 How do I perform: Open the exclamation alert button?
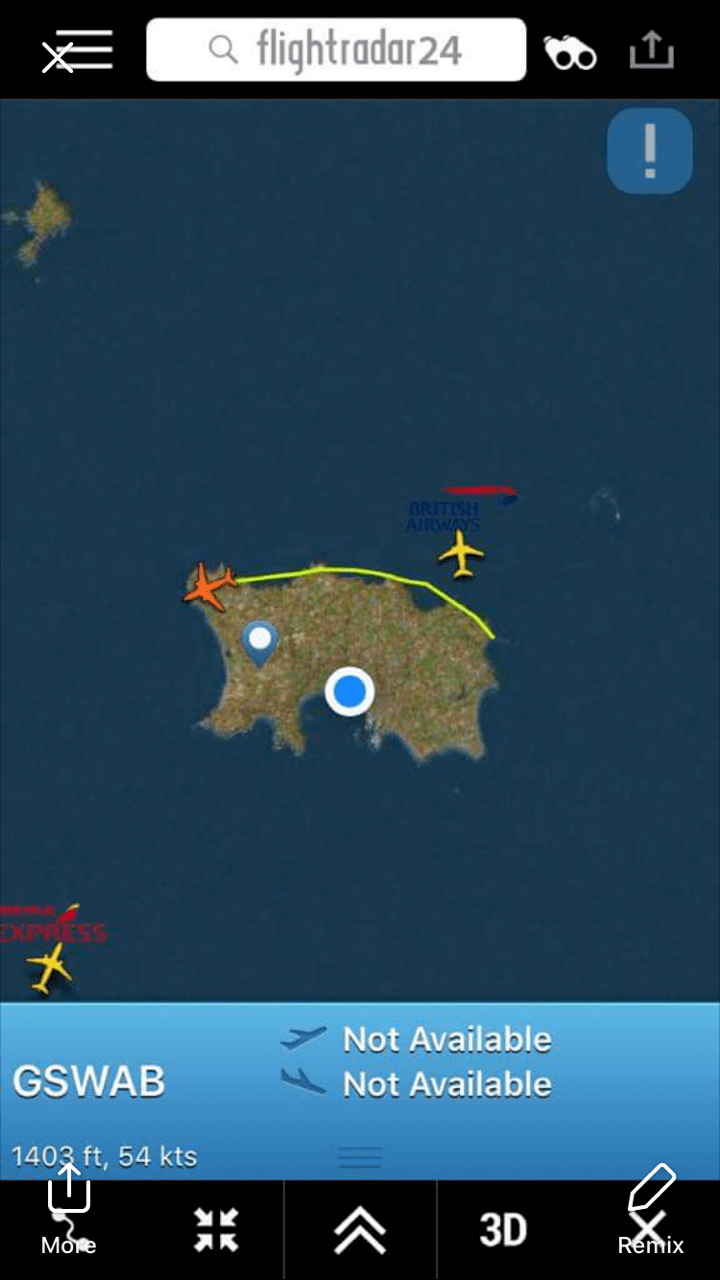point(650,150)
